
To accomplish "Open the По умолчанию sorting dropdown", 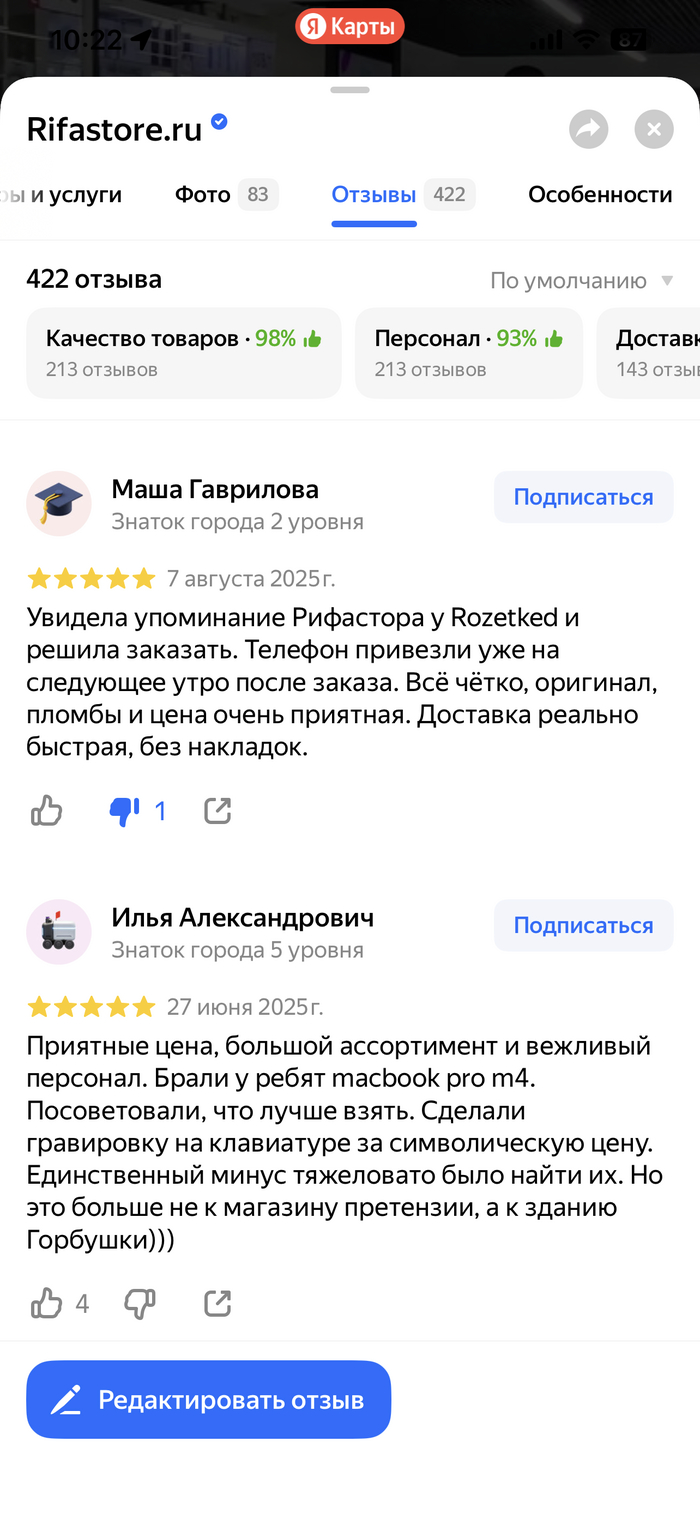I will point(581,281).
